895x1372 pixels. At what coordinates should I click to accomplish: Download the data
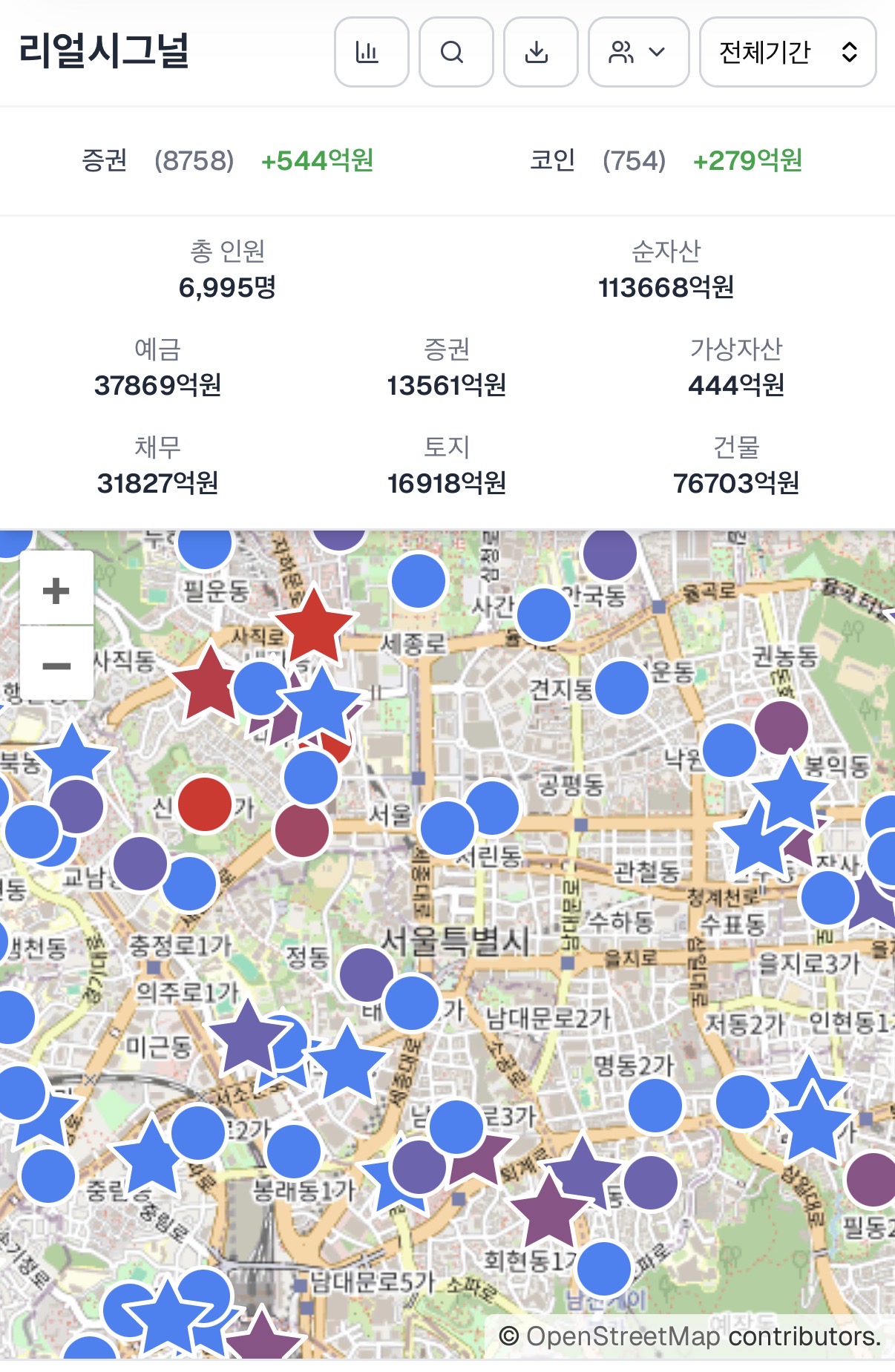540,52
